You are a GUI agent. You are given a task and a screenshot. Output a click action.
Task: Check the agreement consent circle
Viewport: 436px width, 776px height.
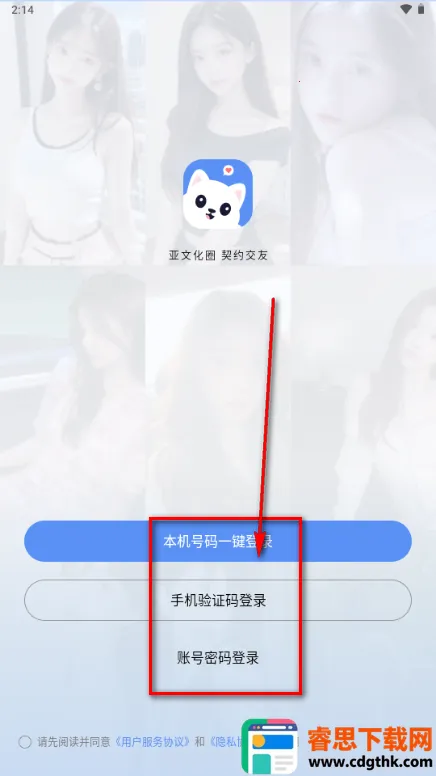25,742
